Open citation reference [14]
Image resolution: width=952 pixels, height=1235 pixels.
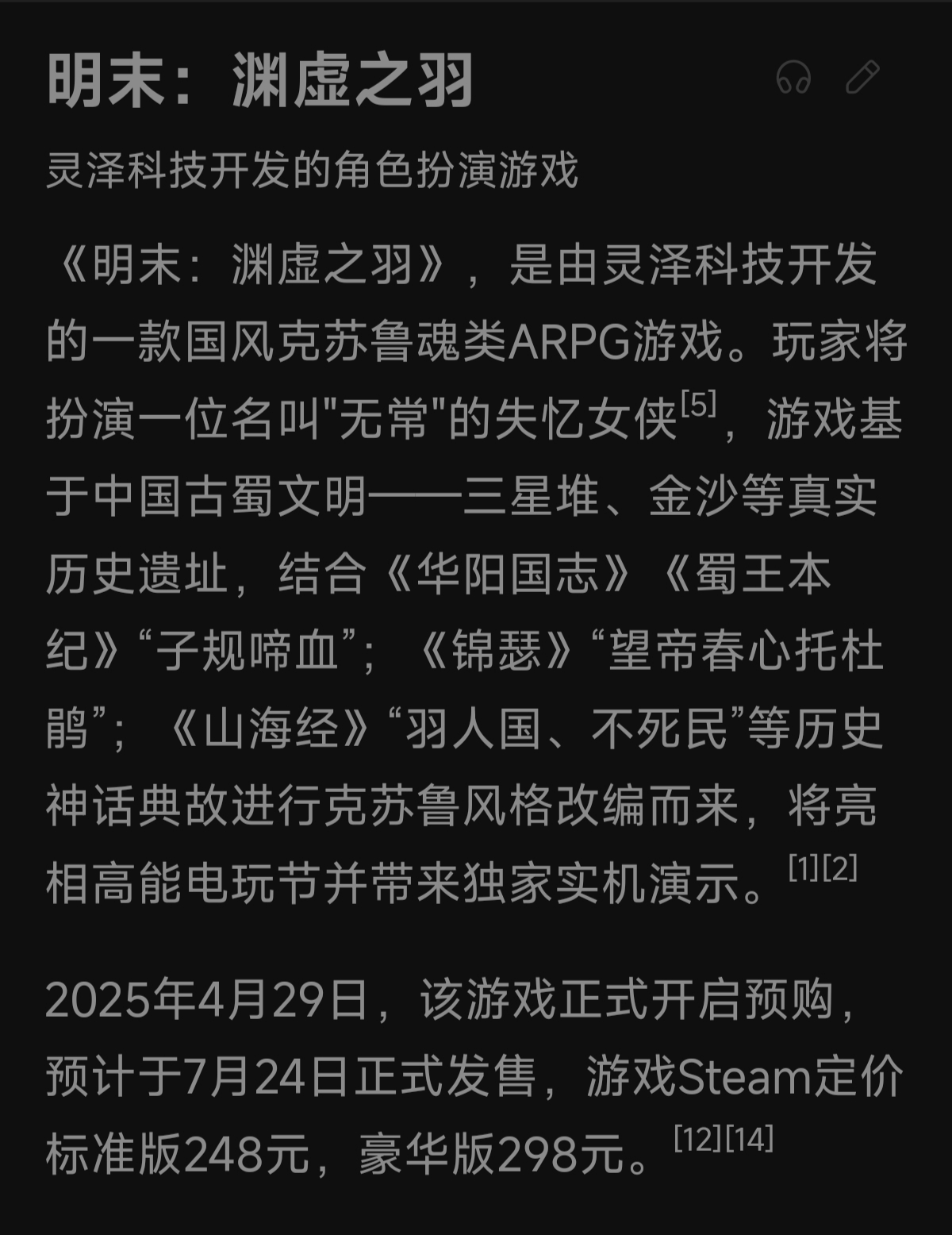749,1140
